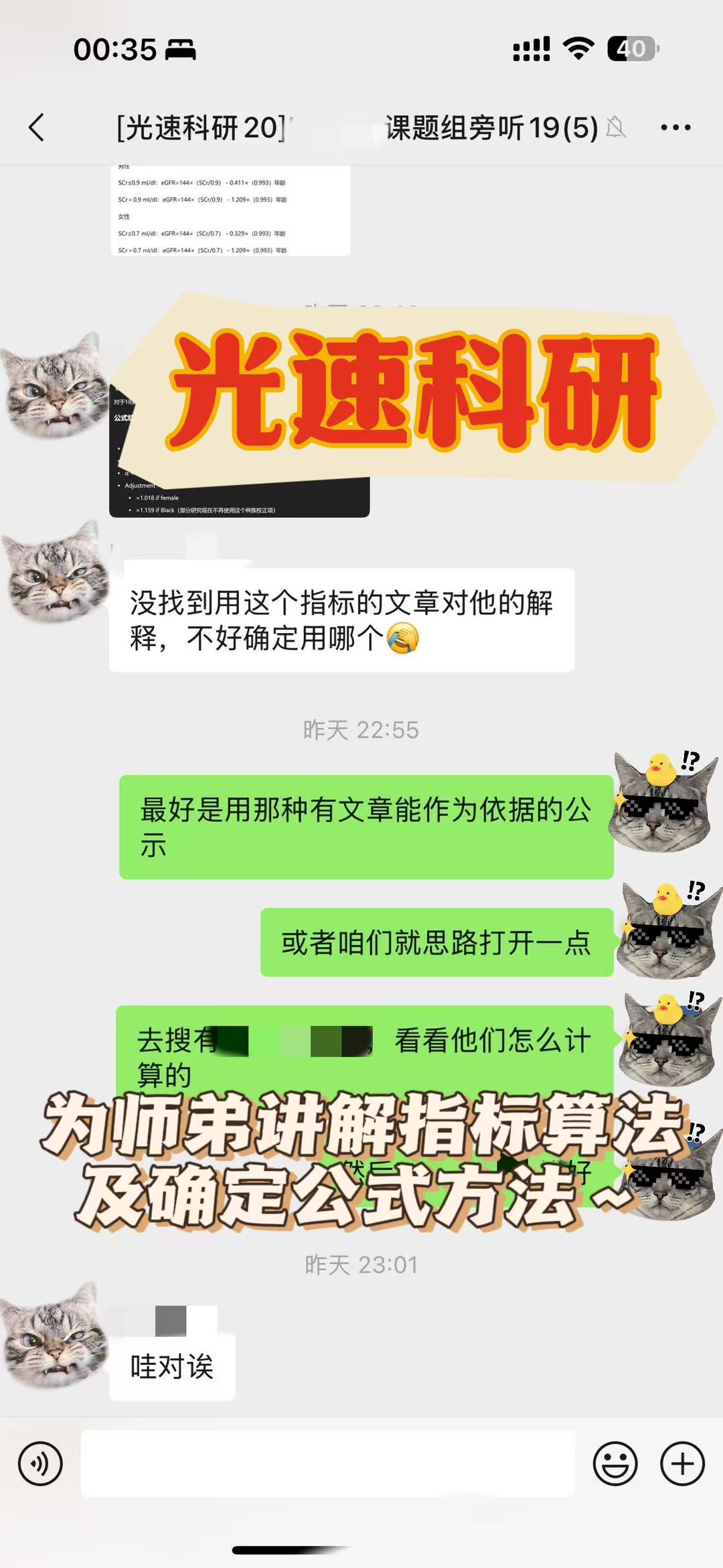The height and width of the screenshot is (1568, 723).
Task: Open the dark image mentioning 'Adjustment'
Action: coord(239,496)
